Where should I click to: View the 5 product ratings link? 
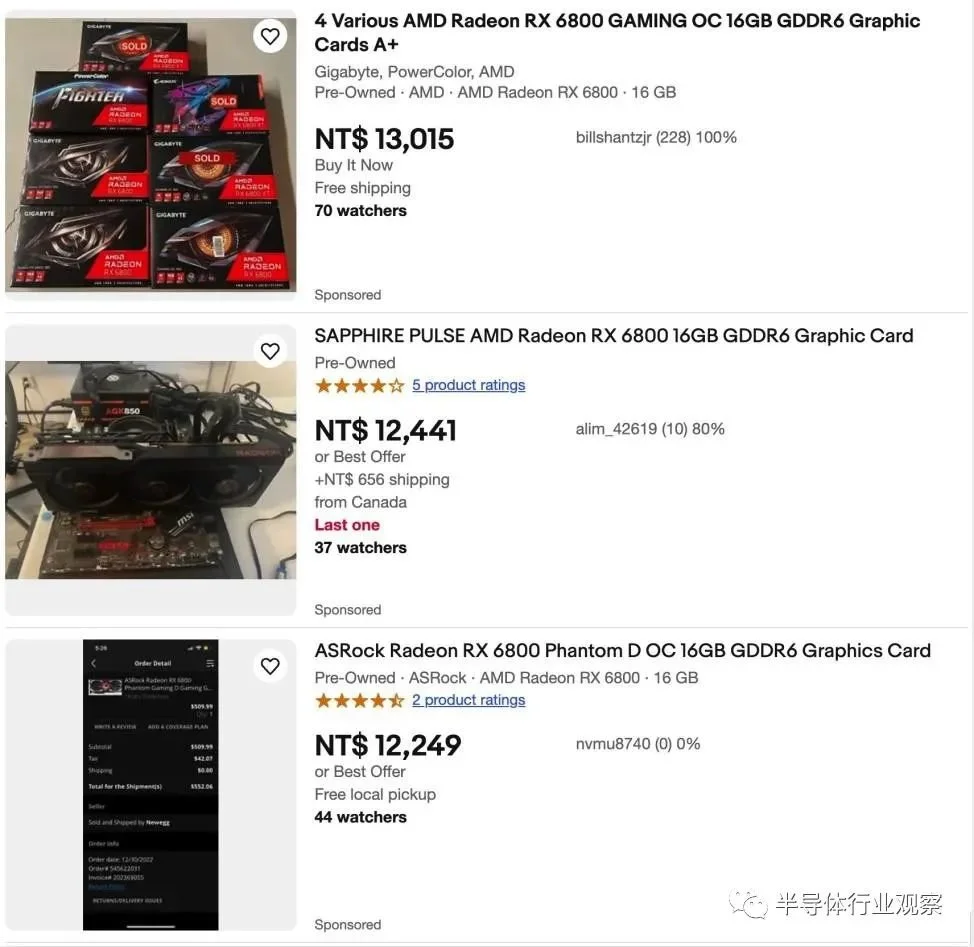pyautogui.click(x=468, y=385)
